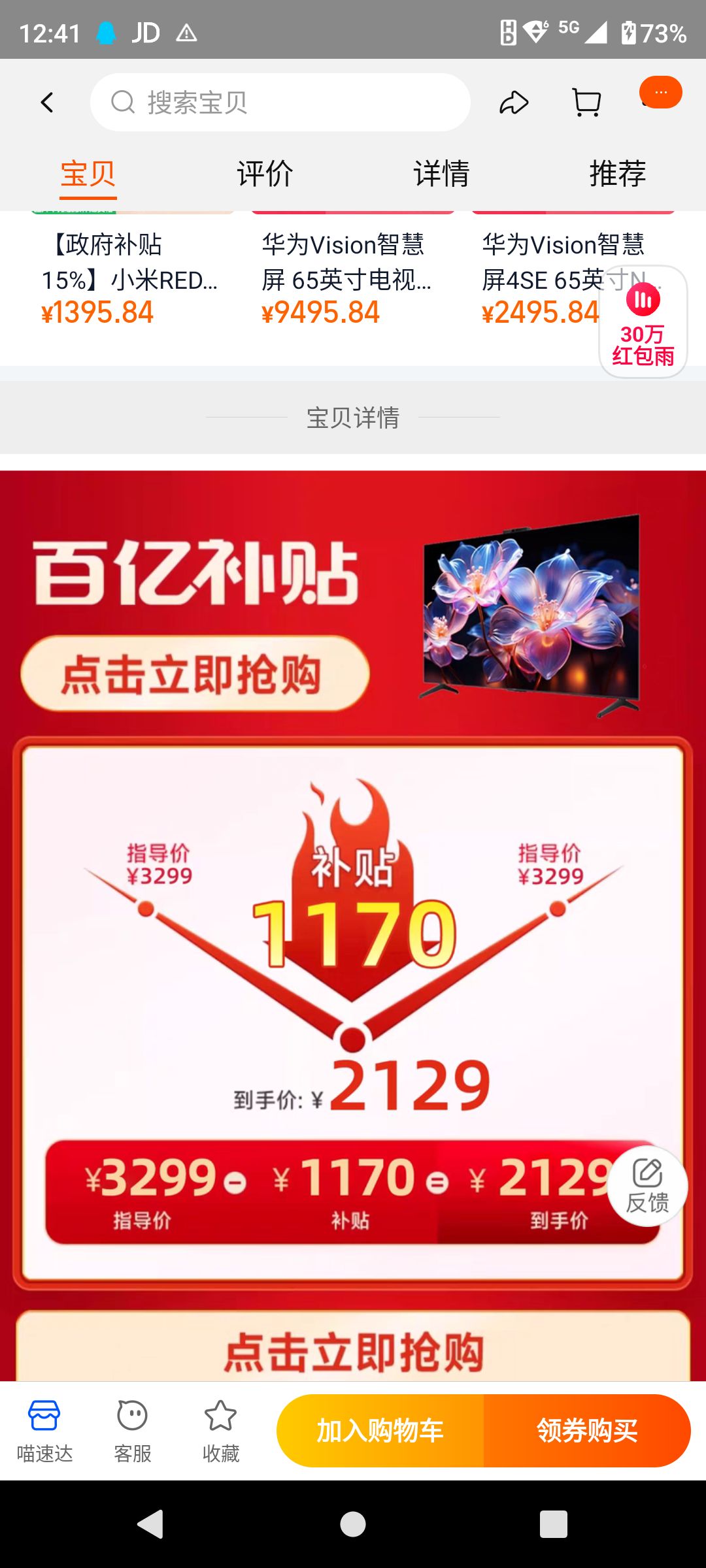This screenshot has width=706, height=1568.
Task: Contact 客服 customer service
Action: tap(133, 1431)
